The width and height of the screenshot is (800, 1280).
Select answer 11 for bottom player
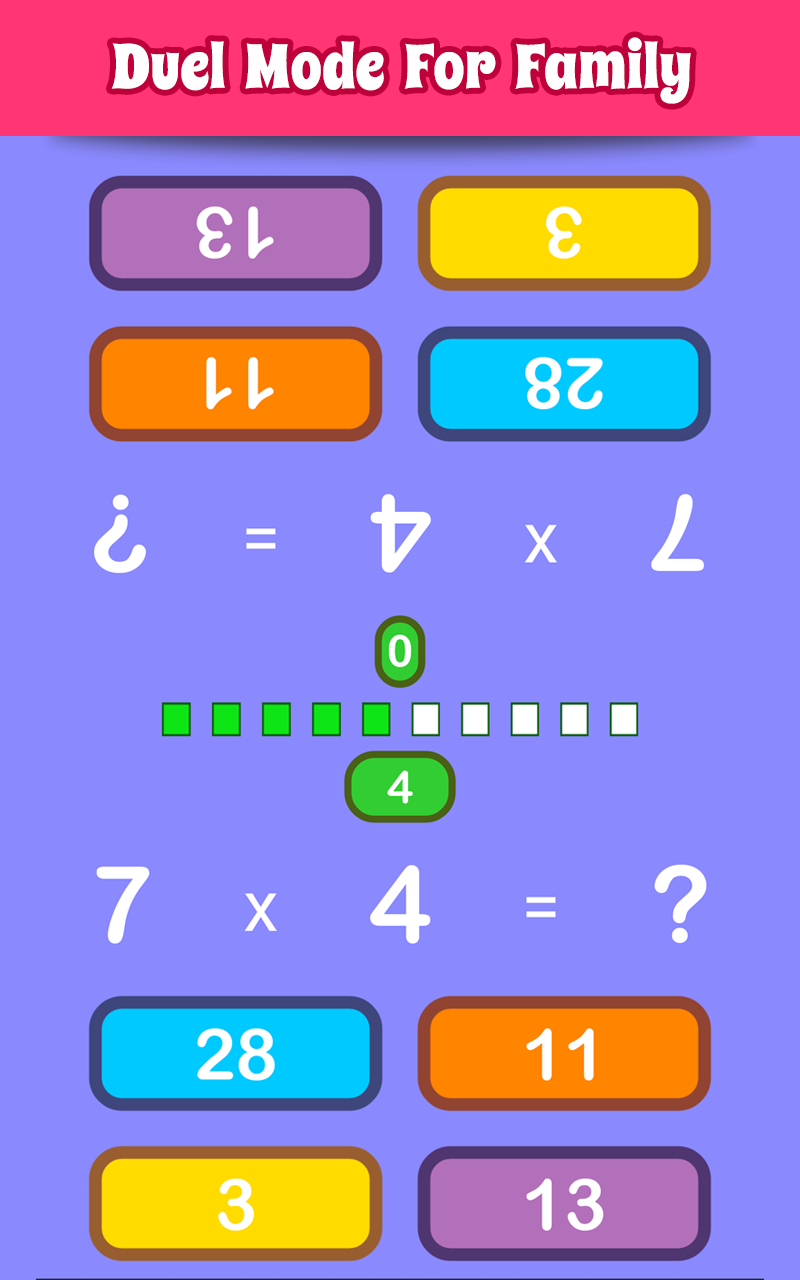(x=563, y=1052)
